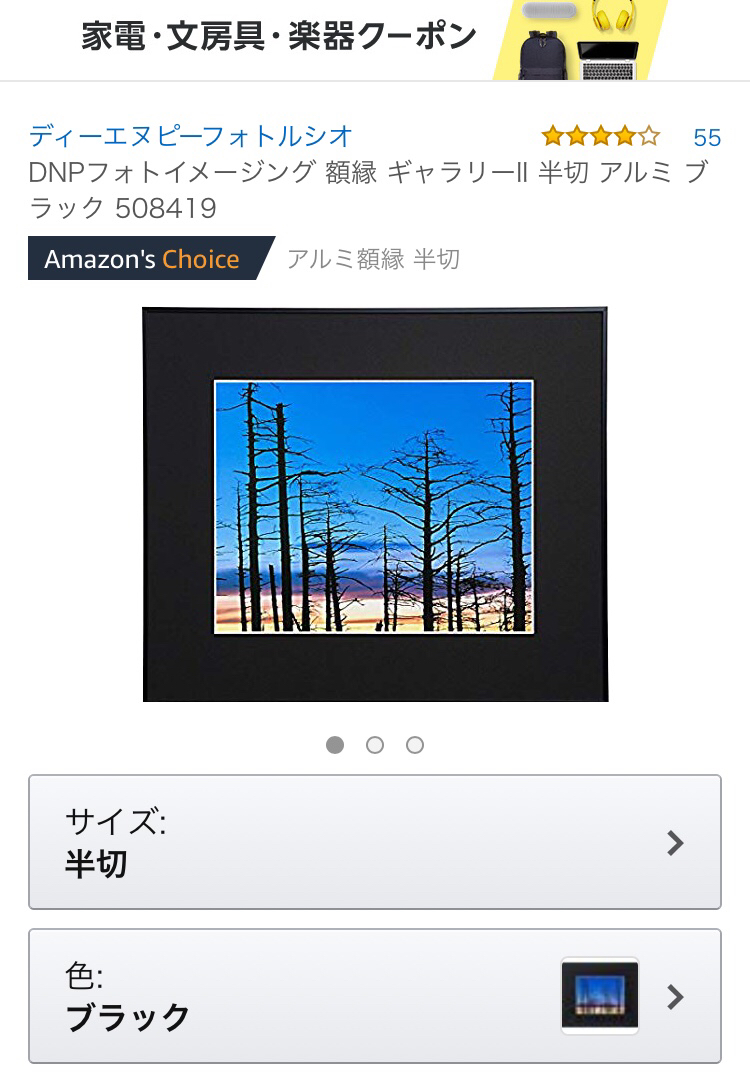This screenshot has width=750, height=1090.
Task: Tap the アルミ額縁 半切 Amazon's Choice link
Action: tap(373, 259)
